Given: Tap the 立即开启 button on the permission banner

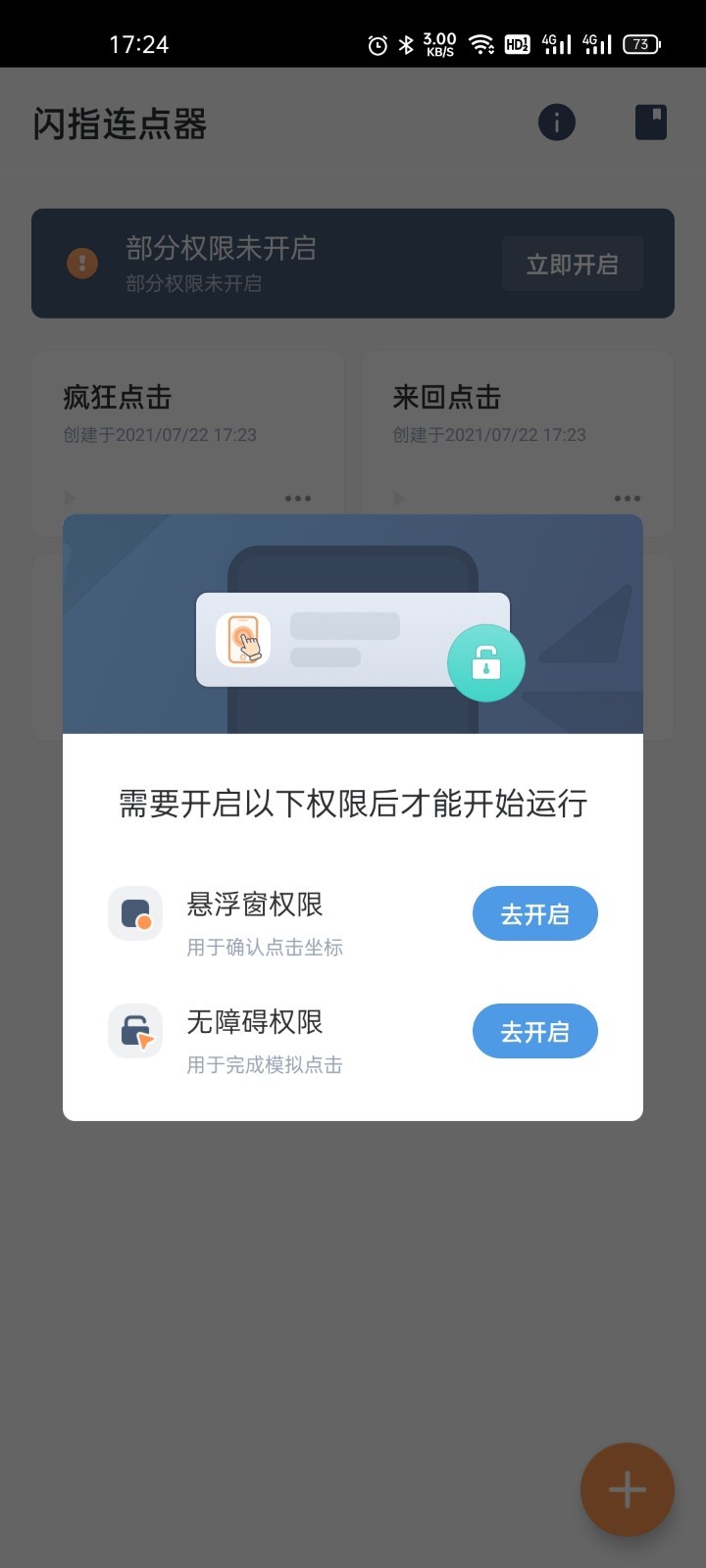Looking at the screenshot, I should tap(572, 264).
